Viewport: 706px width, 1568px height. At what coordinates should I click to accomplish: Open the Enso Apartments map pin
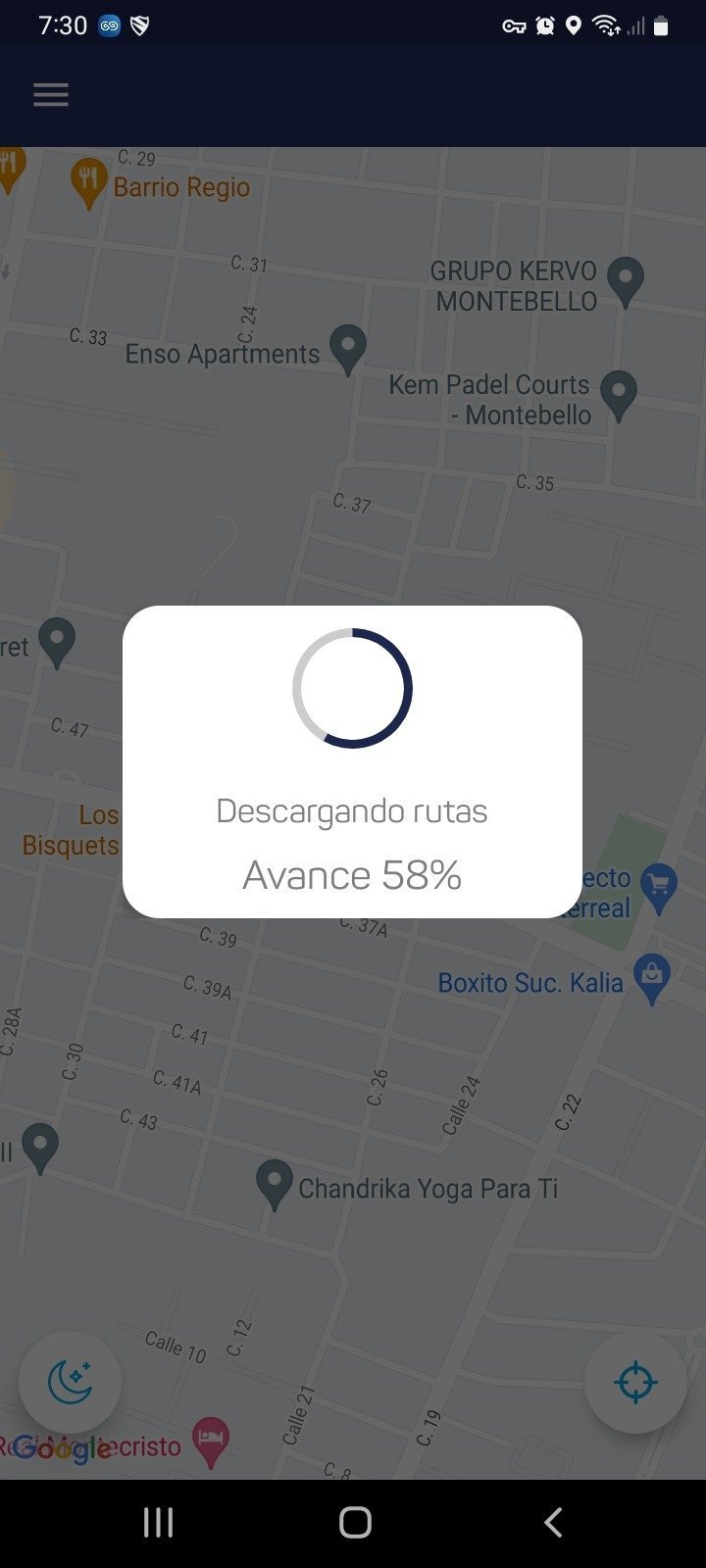pos(347,347)
